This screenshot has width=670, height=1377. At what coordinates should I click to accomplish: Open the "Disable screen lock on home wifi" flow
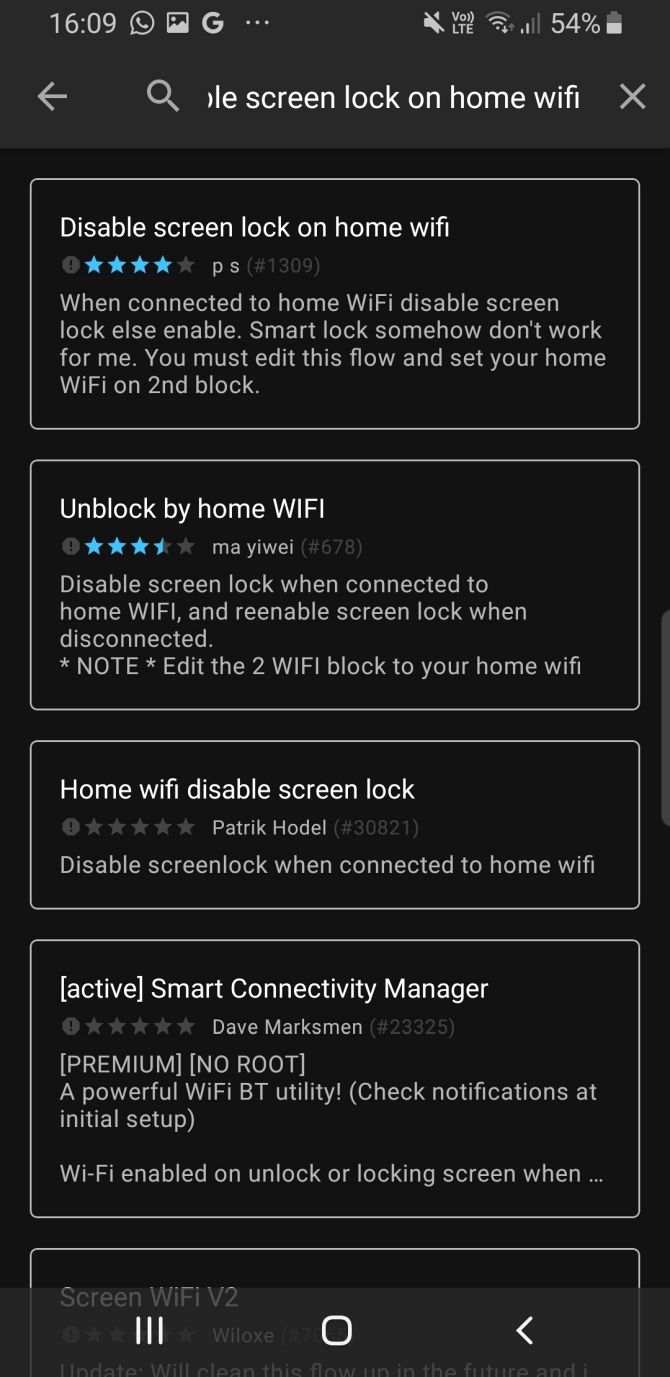pos(334,304)
